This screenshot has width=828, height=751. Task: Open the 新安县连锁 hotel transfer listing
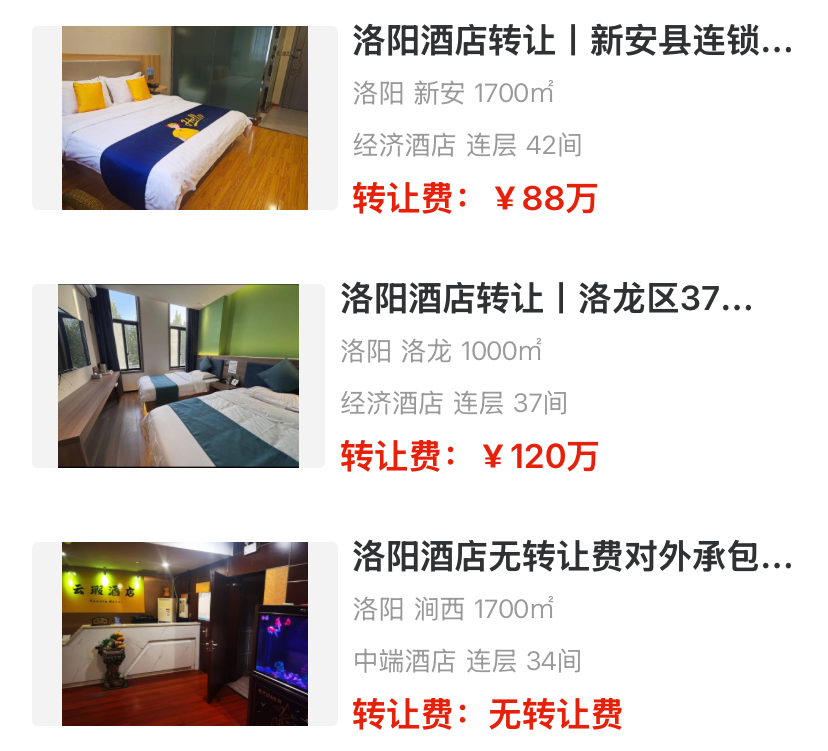pyautogui.click(x=572, y=43)
